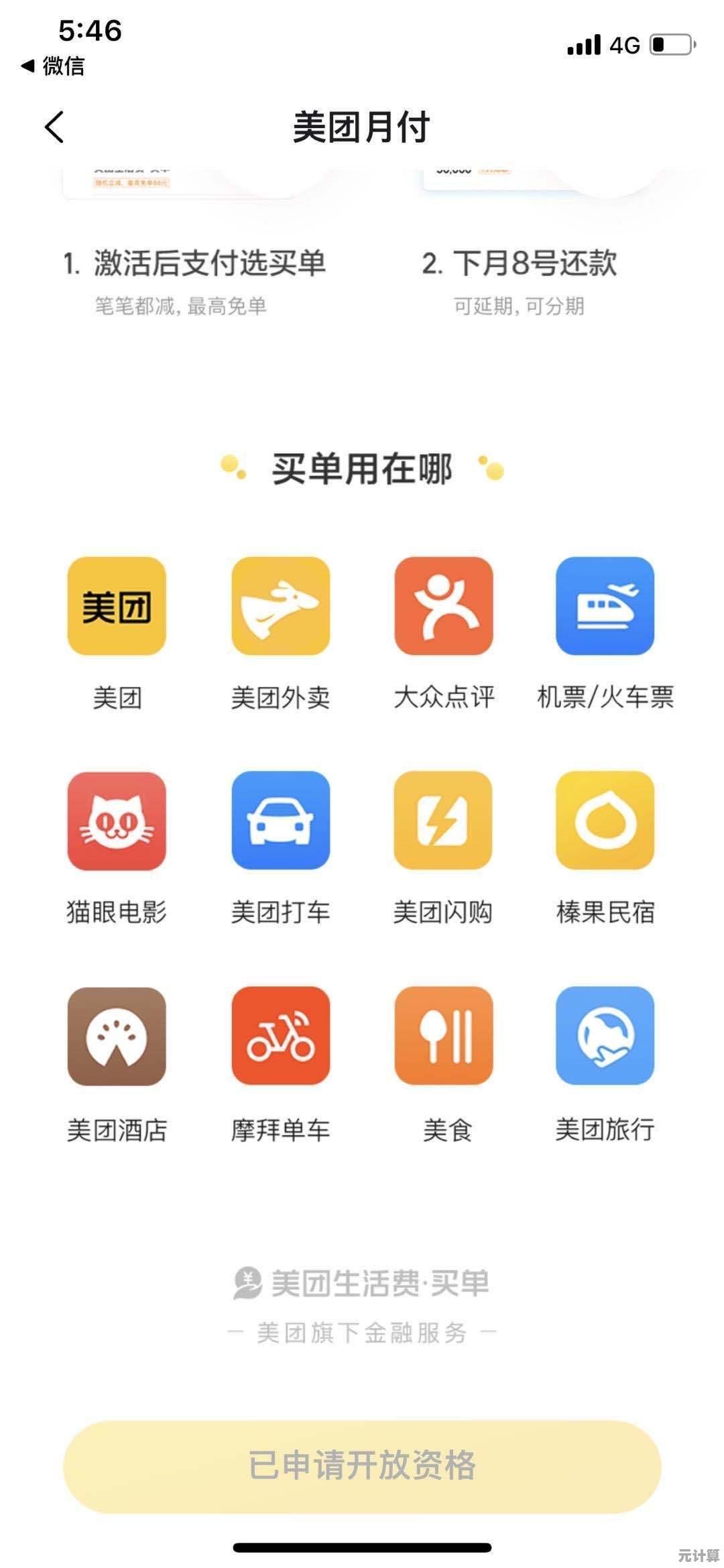Click the 美团酒店 brown icon
The height and width of the screenshot is (1568, 724).
pos(115,1036)
